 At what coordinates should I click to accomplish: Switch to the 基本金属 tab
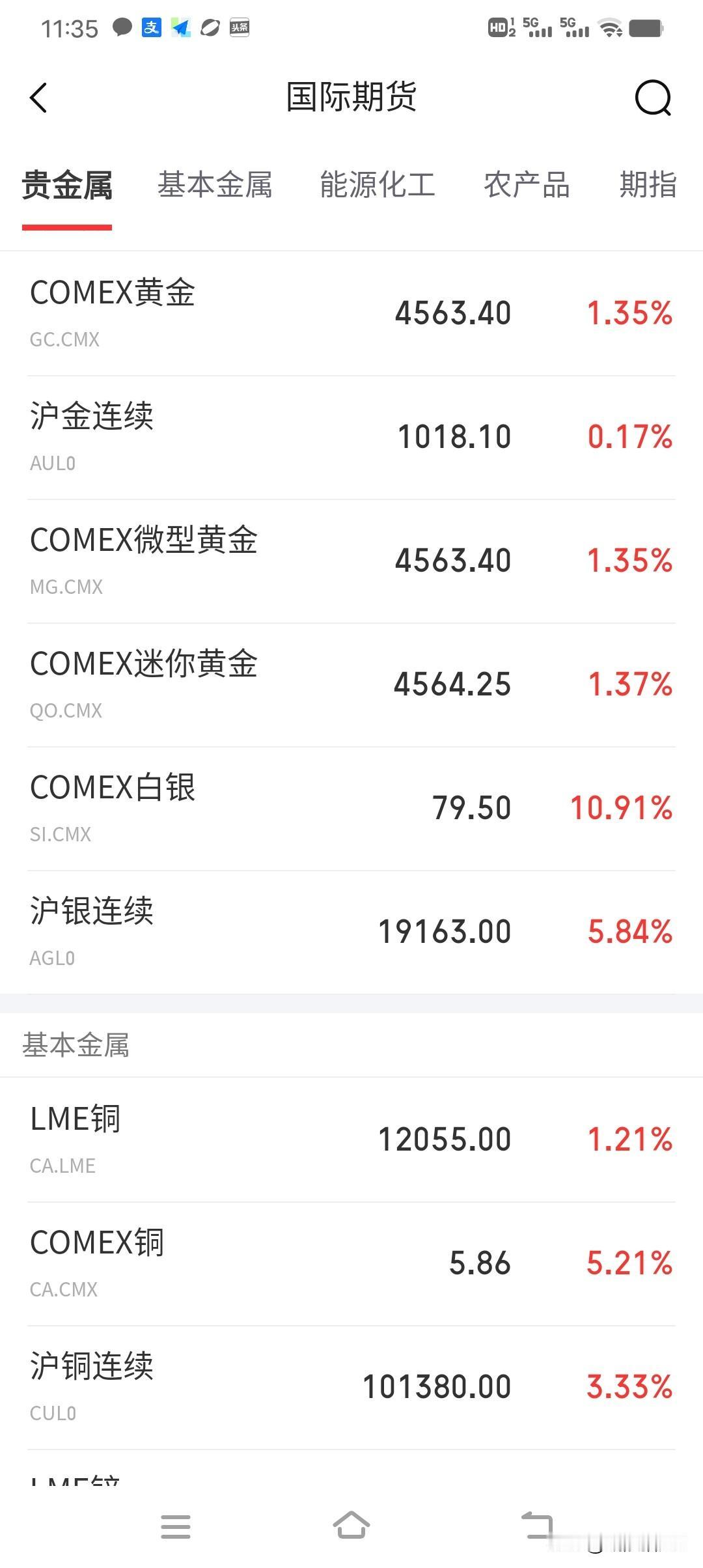(x=215, y=185)
